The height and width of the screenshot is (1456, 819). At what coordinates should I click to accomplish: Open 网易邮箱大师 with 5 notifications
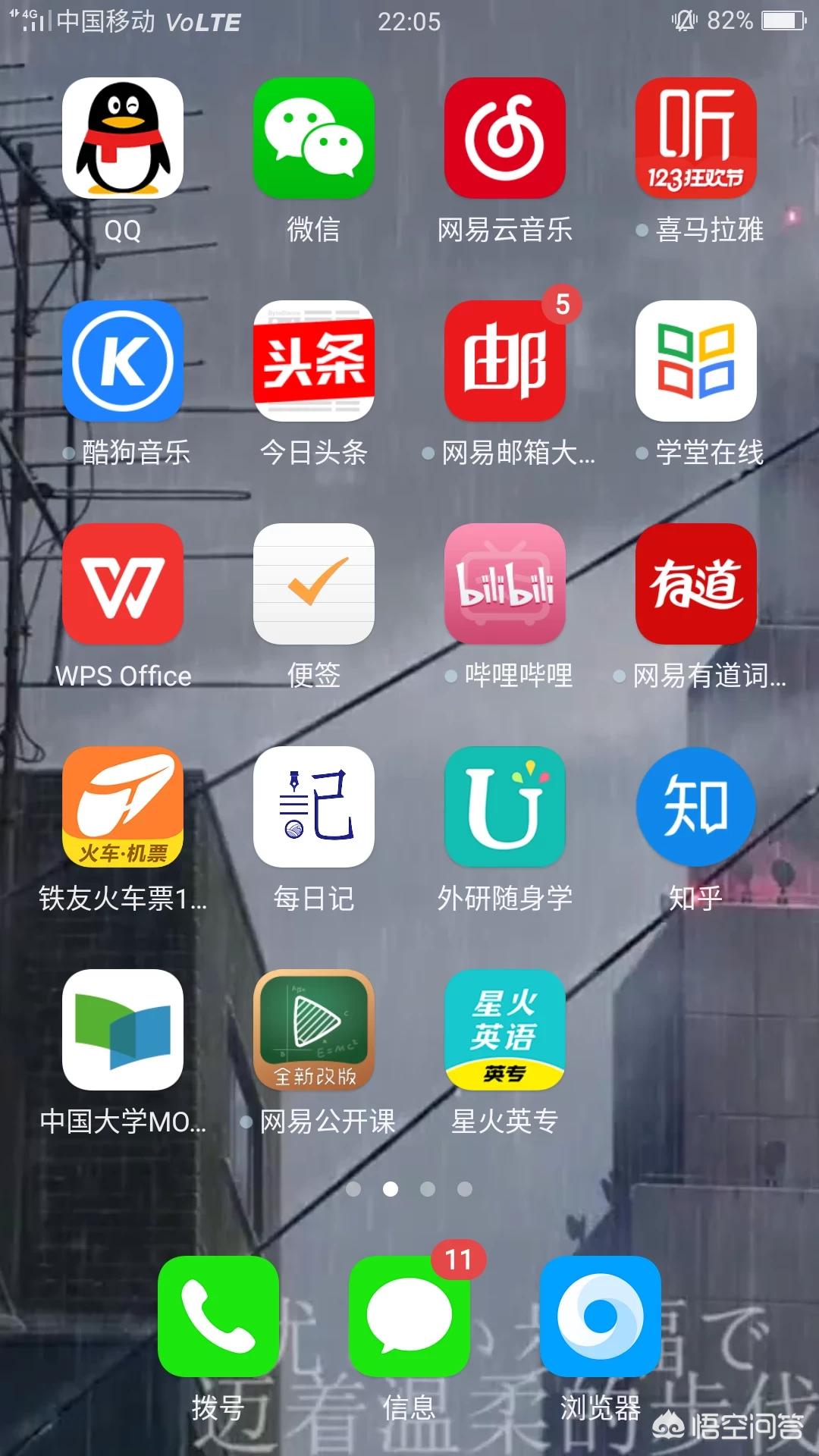(x=505, y=361)
